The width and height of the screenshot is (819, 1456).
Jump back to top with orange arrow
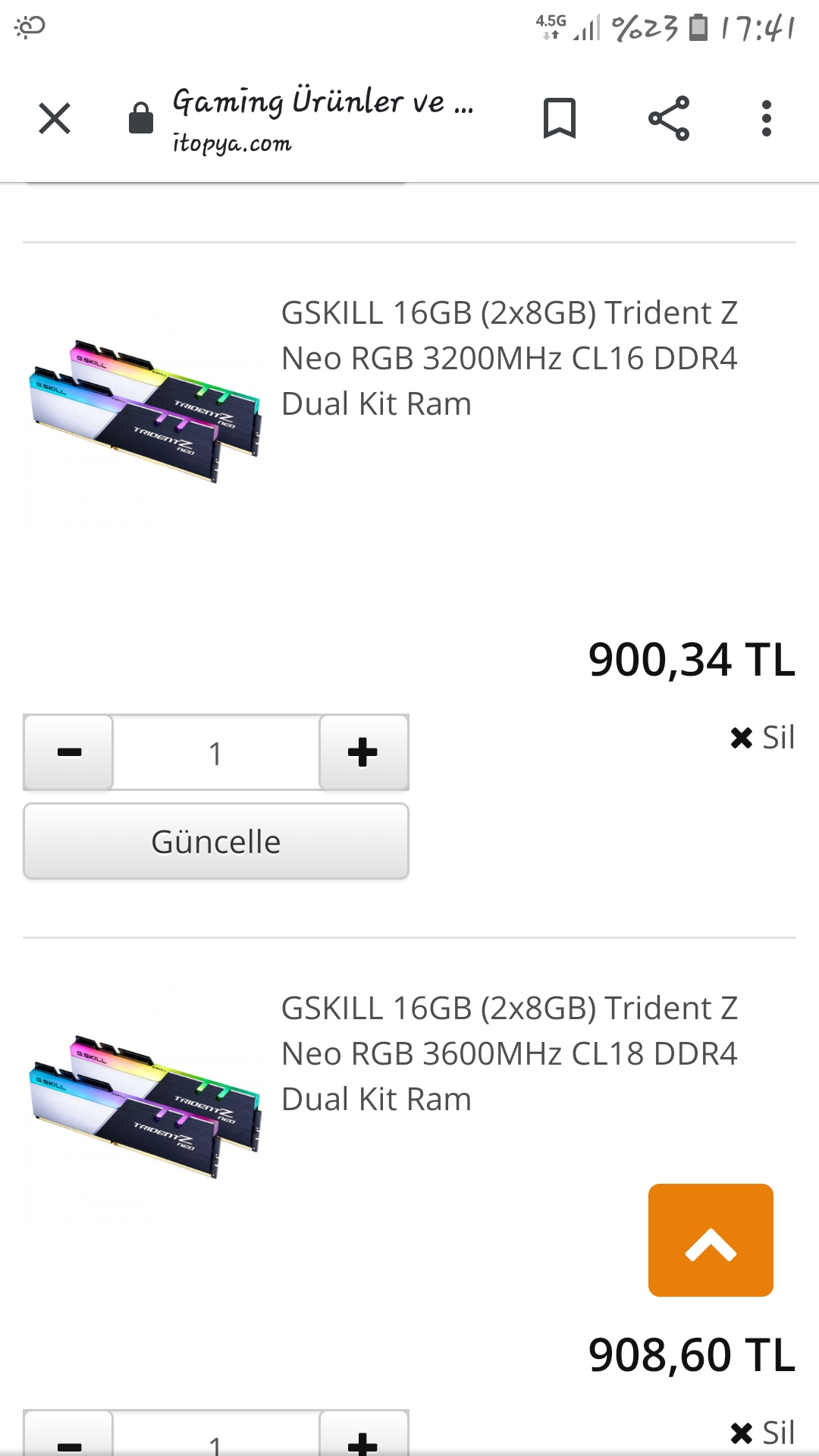pos(711,1240)
